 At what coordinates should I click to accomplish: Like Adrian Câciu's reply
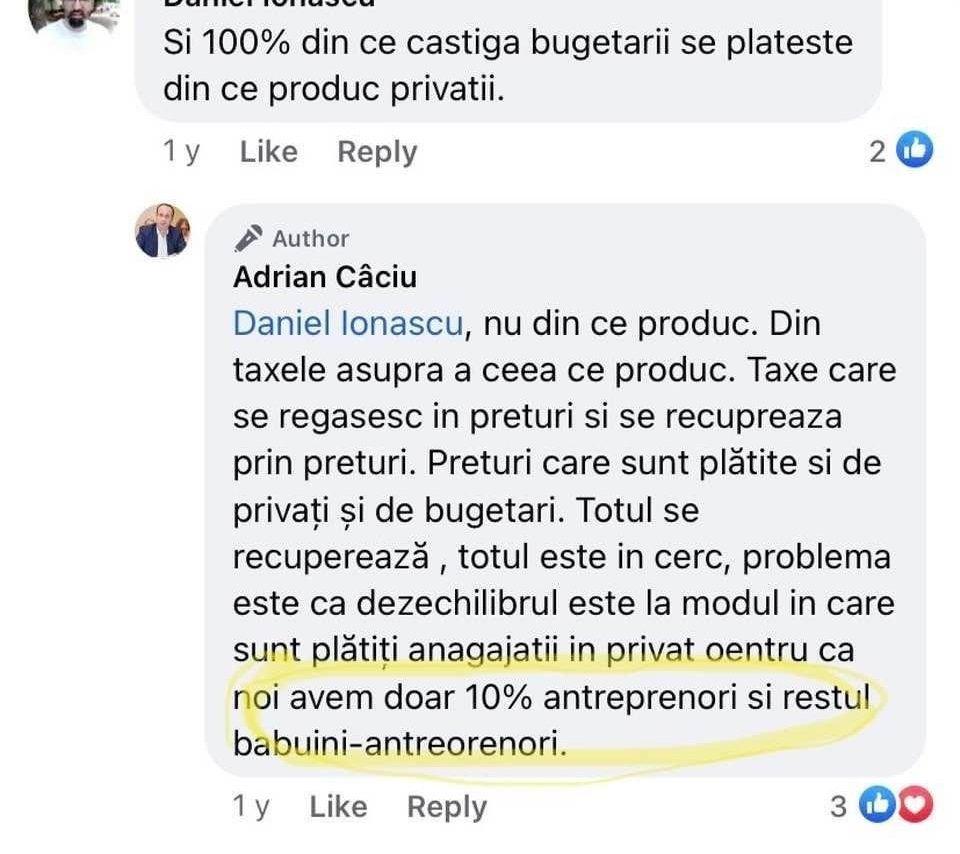(x=337, y=806)
